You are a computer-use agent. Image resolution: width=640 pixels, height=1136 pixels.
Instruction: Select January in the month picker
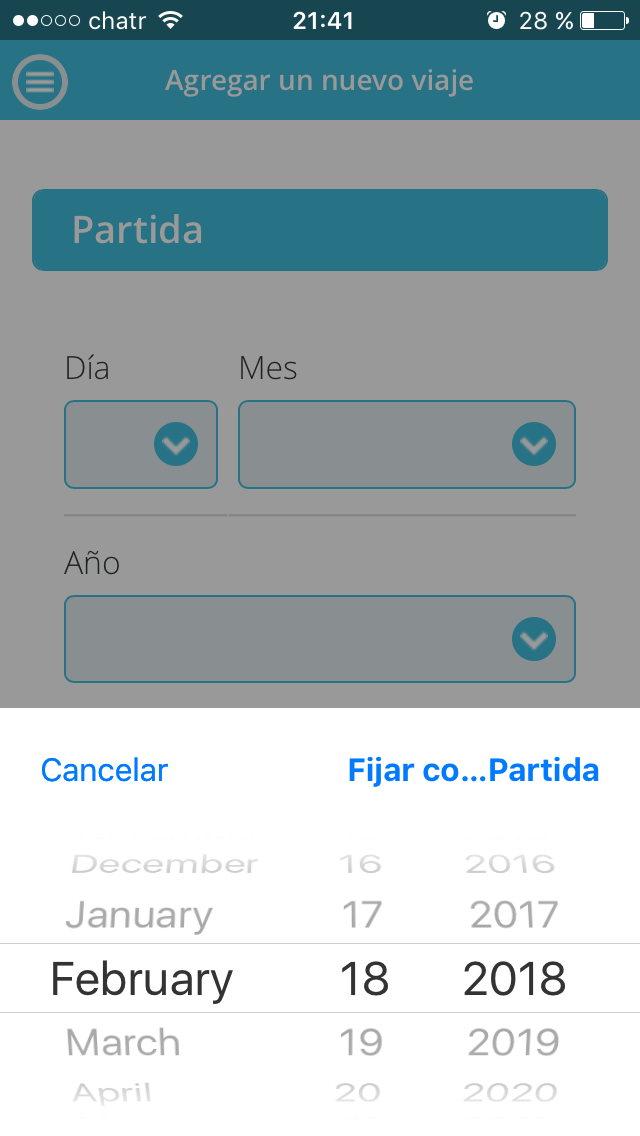point(139,915)
